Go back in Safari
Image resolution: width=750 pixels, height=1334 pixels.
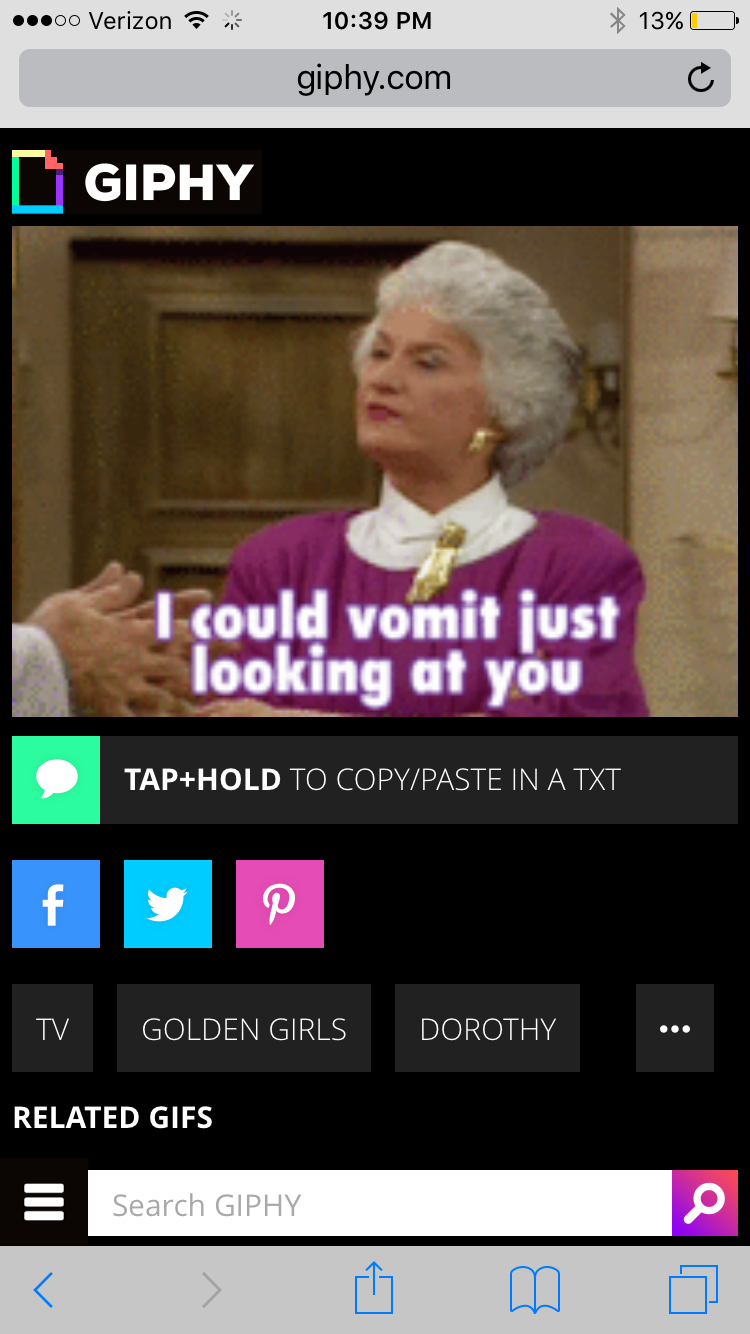pos(43,1290)
